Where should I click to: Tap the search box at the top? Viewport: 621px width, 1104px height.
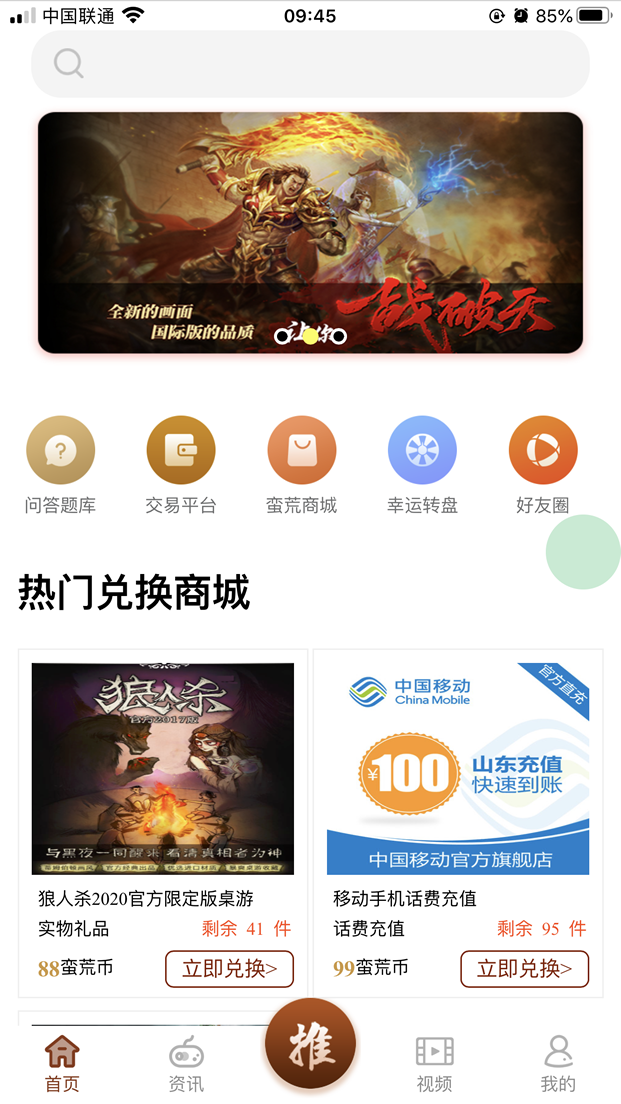click(x=310, y=64)
